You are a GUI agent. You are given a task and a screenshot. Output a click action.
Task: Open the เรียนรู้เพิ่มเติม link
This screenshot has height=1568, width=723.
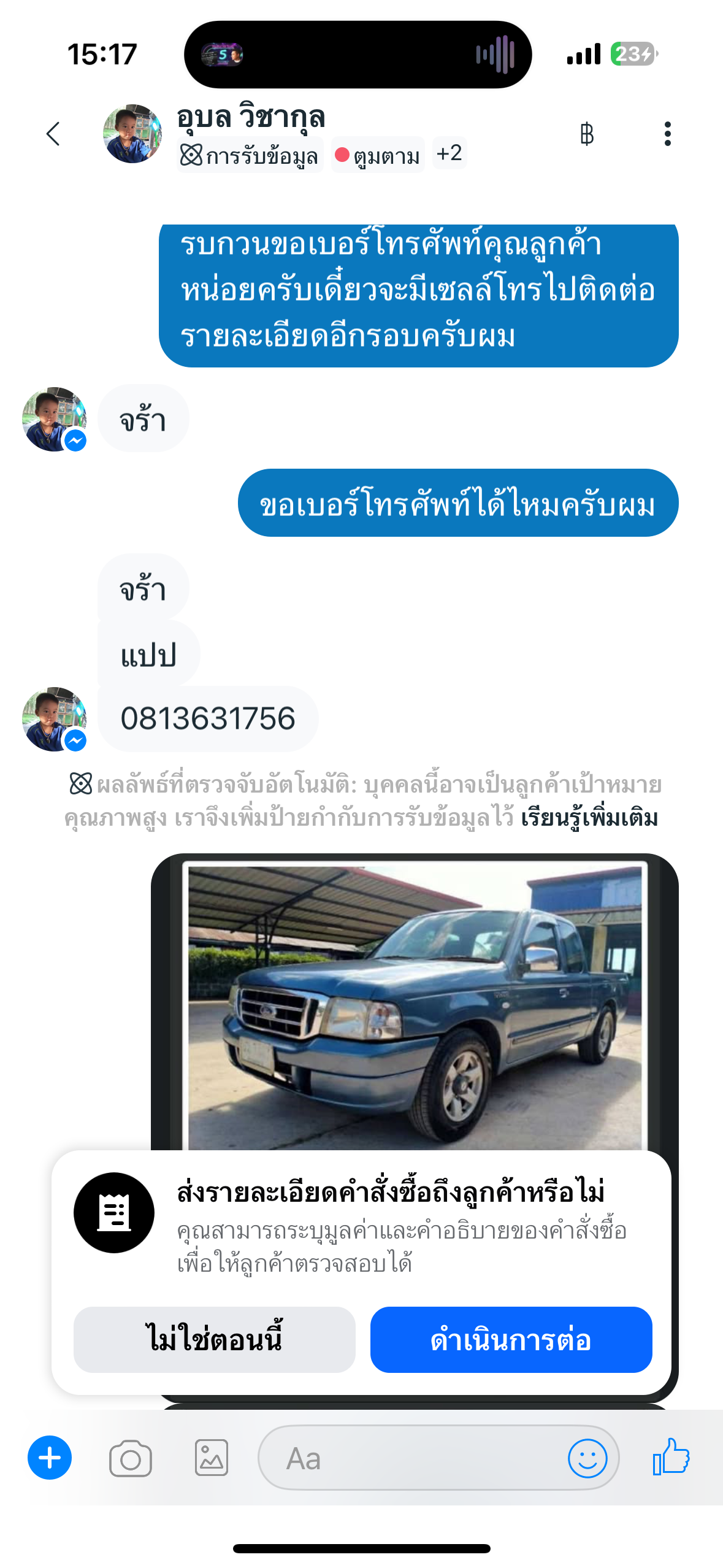point(589,818)
